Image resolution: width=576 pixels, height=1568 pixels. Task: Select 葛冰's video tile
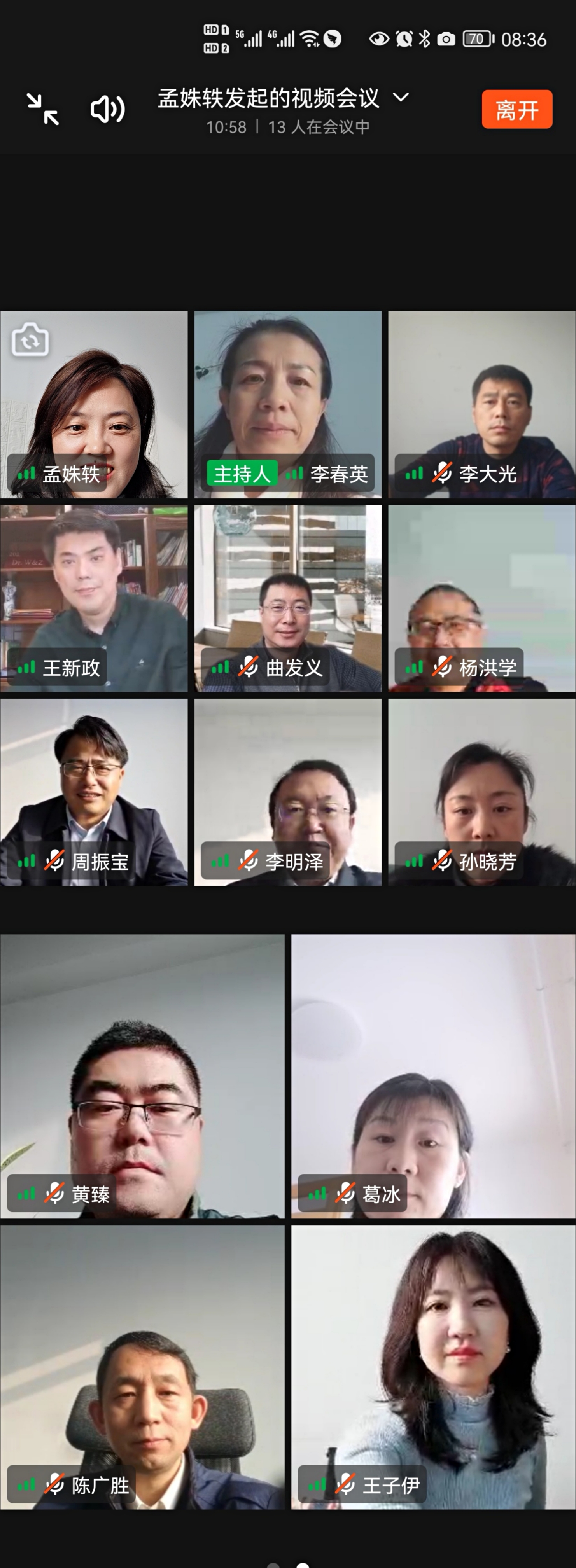point(433,1075)
